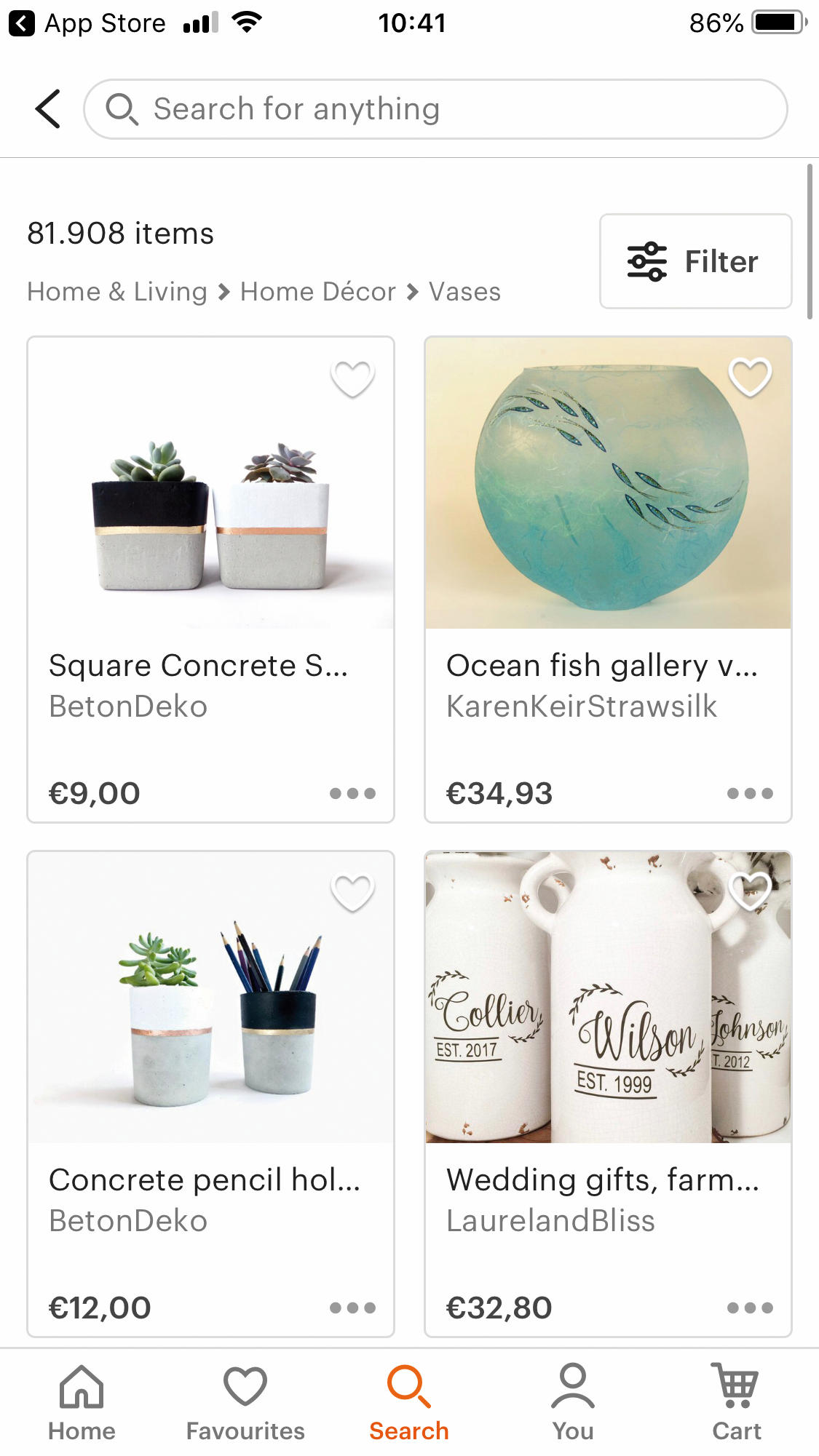Go to the Home Décor breadcrumb

318,292
